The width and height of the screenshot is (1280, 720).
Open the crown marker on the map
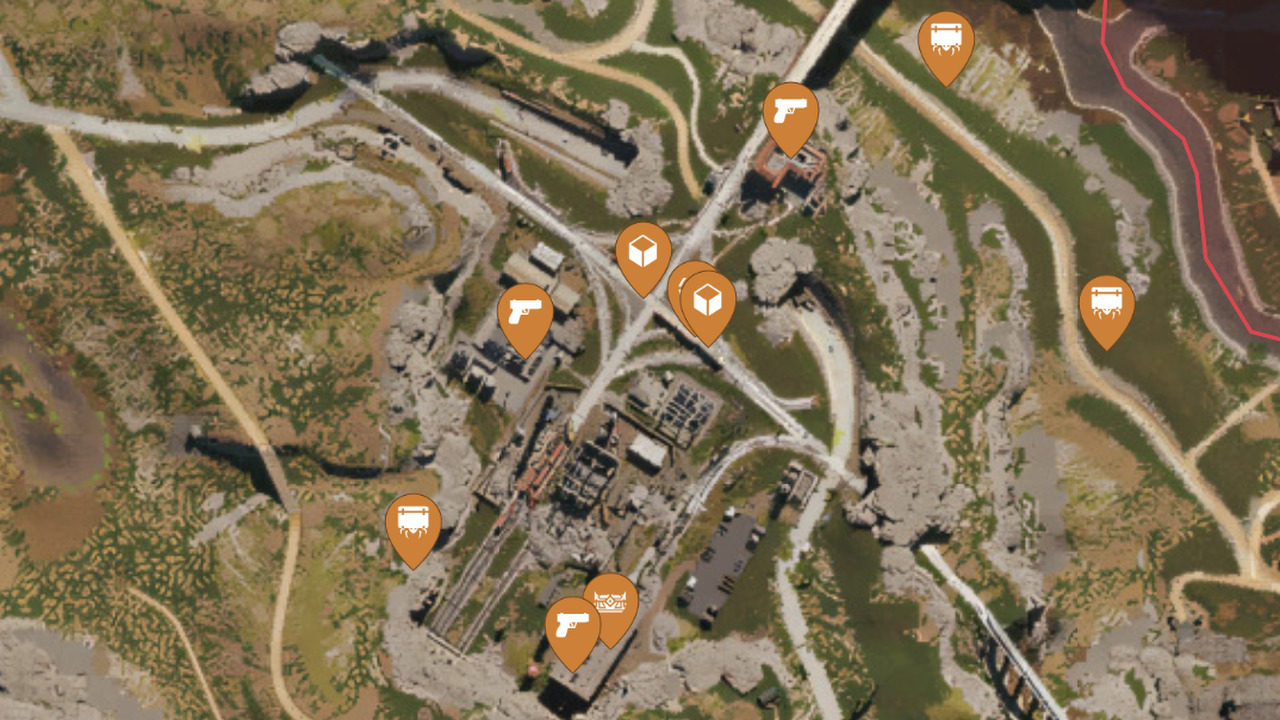click(619, 594)
